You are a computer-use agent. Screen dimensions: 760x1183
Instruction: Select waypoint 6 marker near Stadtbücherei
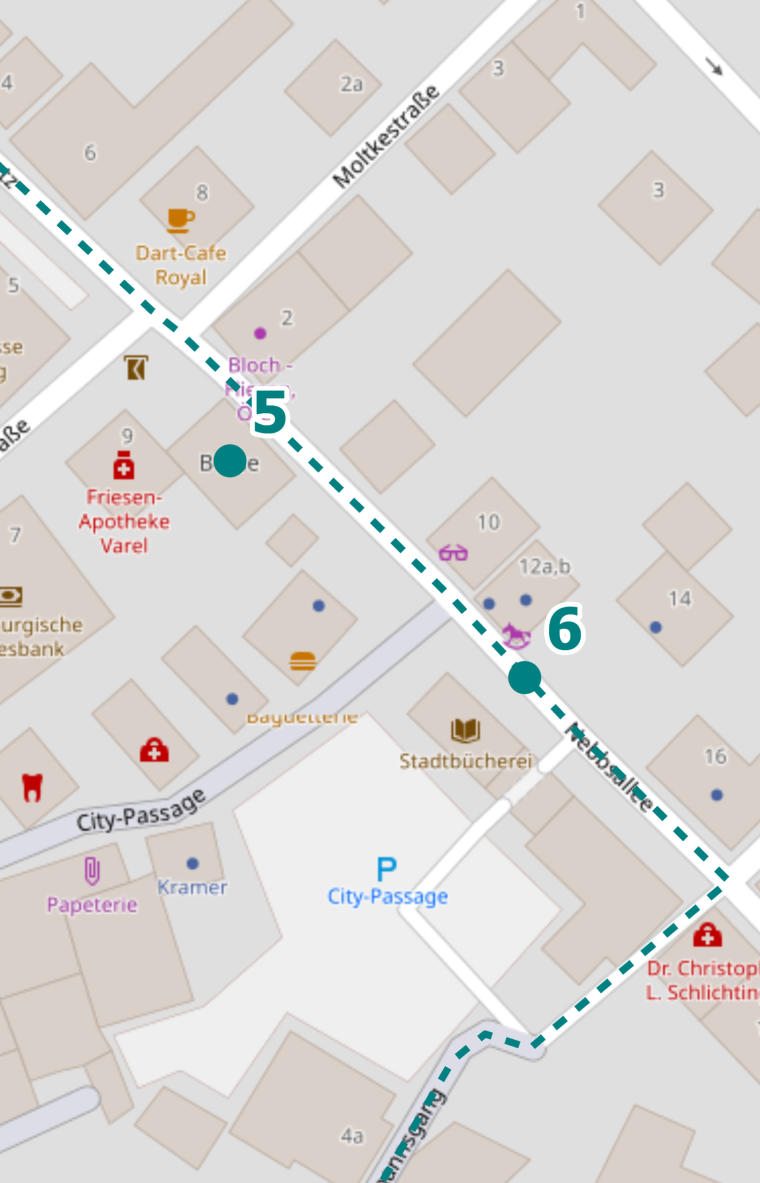tap(524, 678)
